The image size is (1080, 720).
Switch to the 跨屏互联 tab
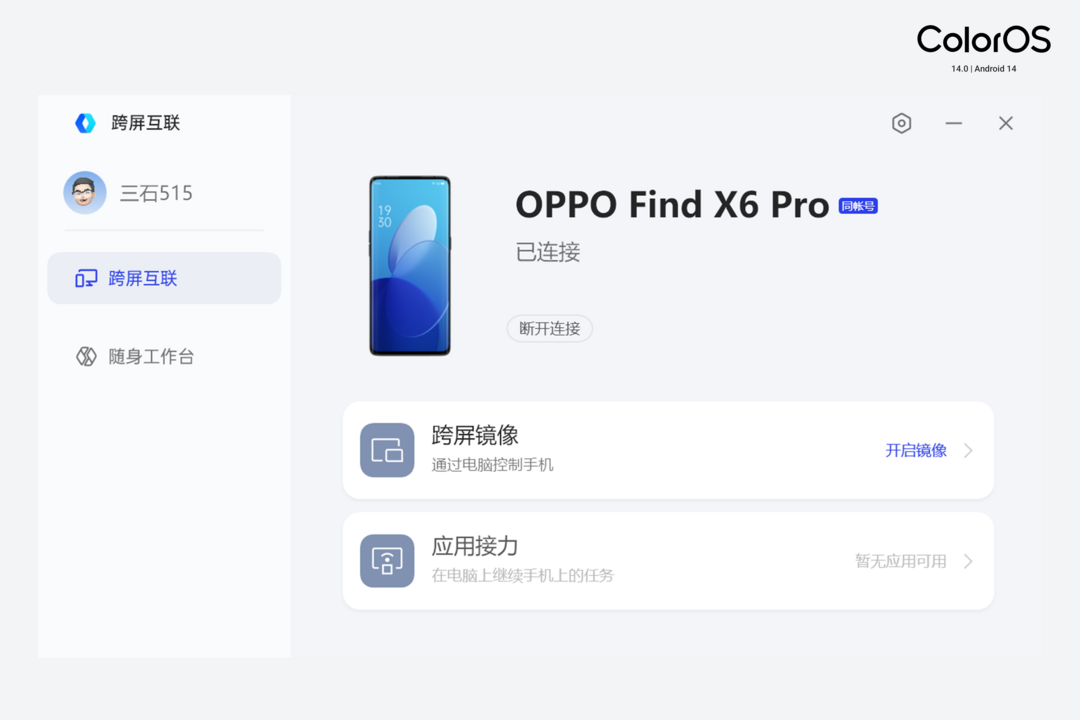tap(164, 278)
